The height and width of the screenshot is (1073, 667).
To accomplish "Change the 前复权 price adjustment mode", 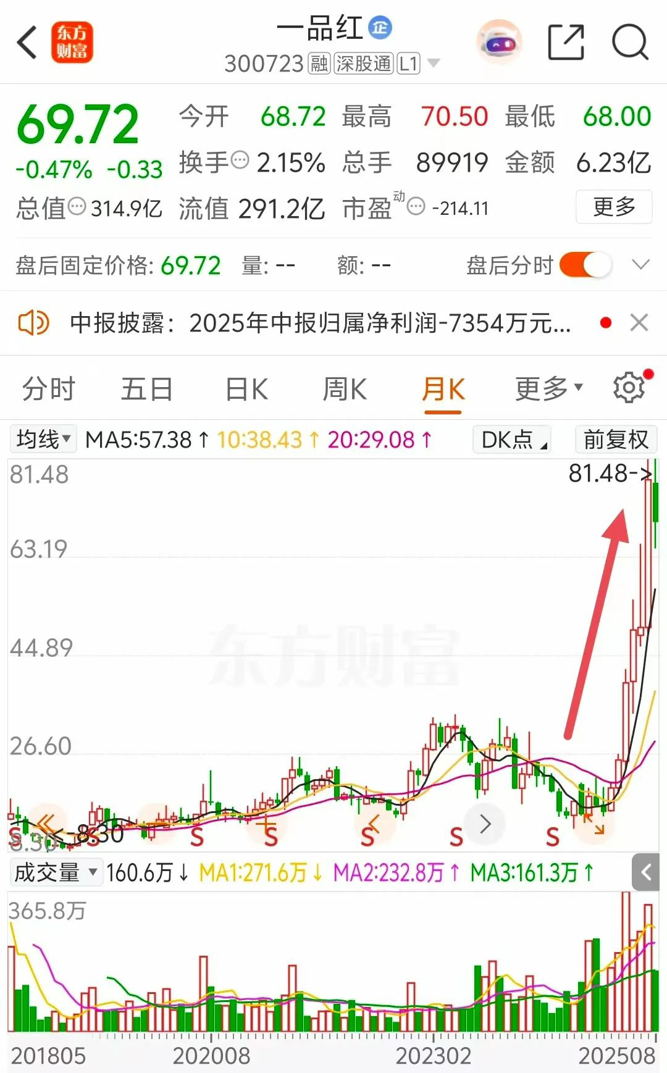I will point(617,439).
